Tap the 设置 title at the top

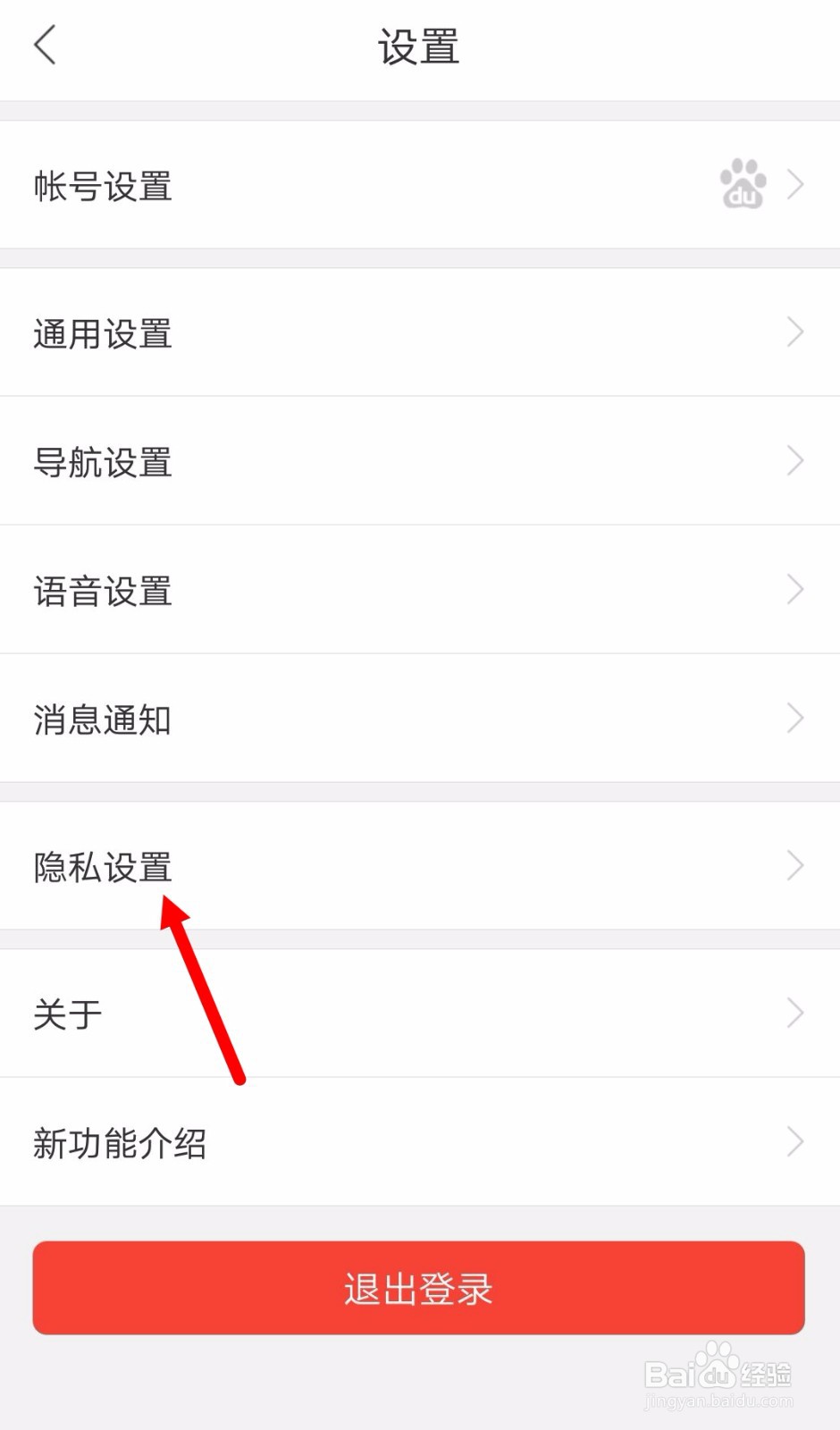click(x=419, y=46)
